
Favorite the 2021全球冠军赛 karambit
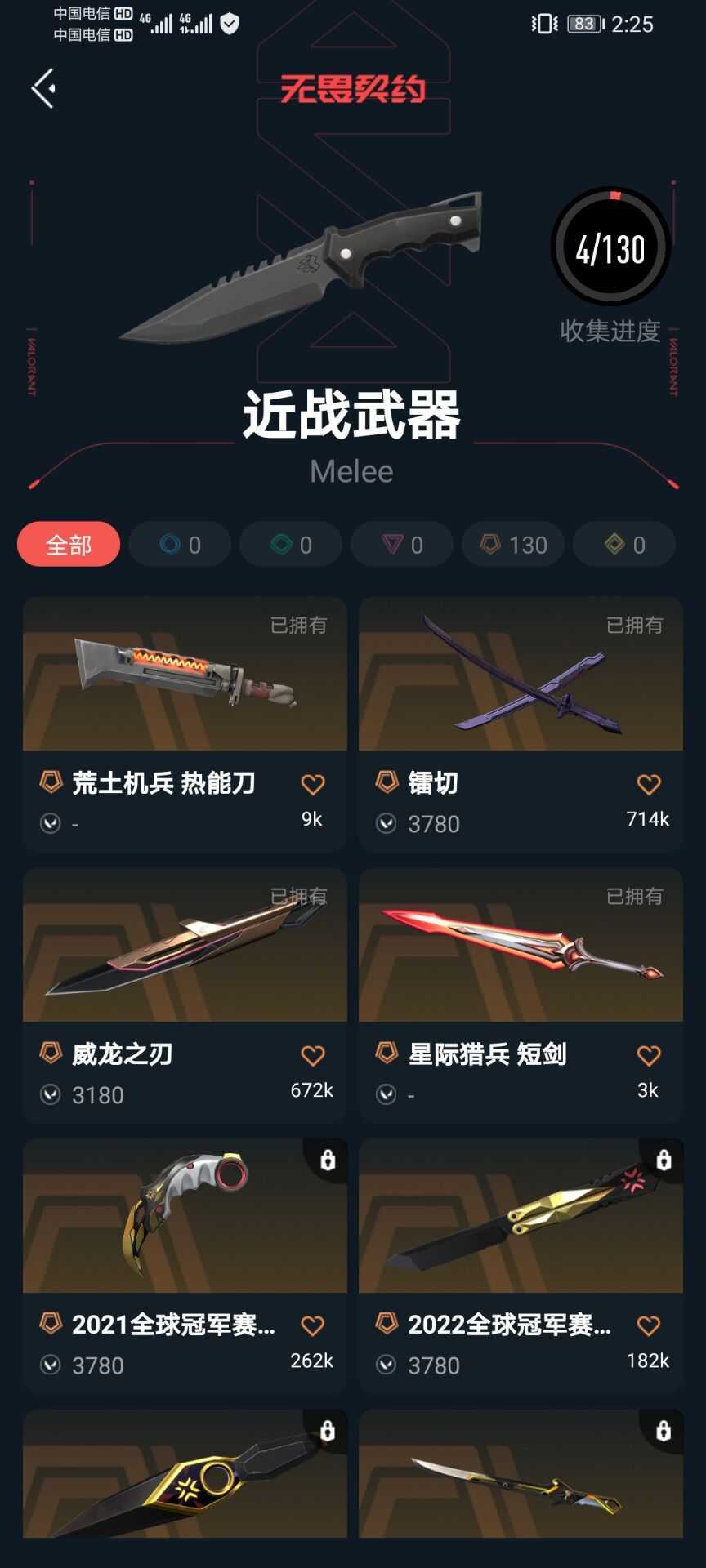pos(313,1323)
